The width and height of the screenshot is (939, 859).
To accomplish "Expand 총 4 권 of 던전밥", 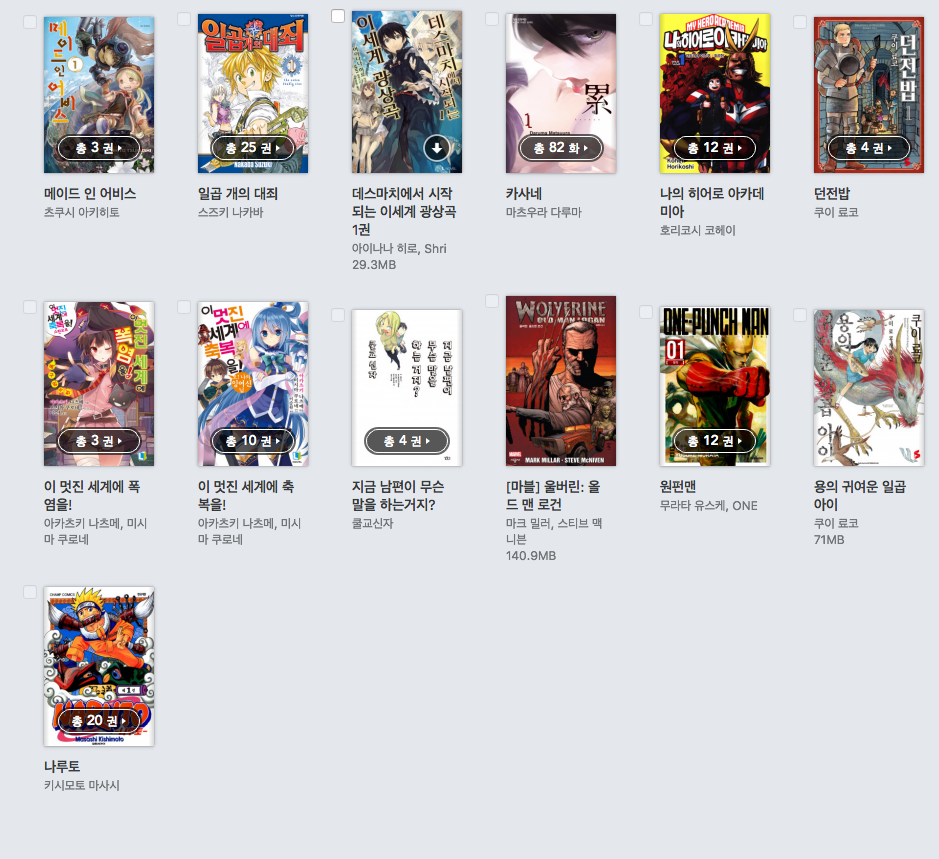I will pos(869,148).
